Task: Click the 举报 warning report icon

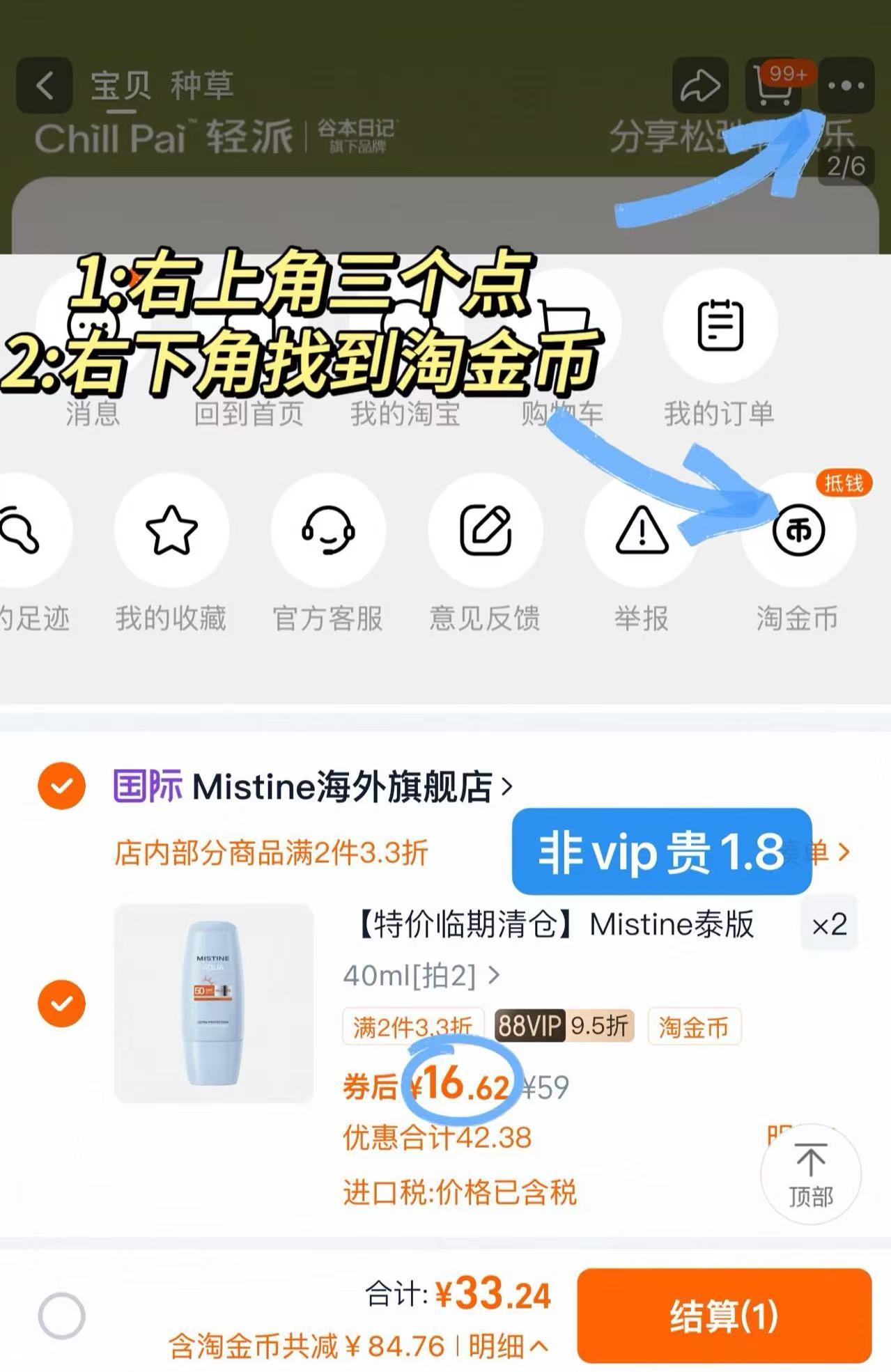Action: click(x=641, y=530)
